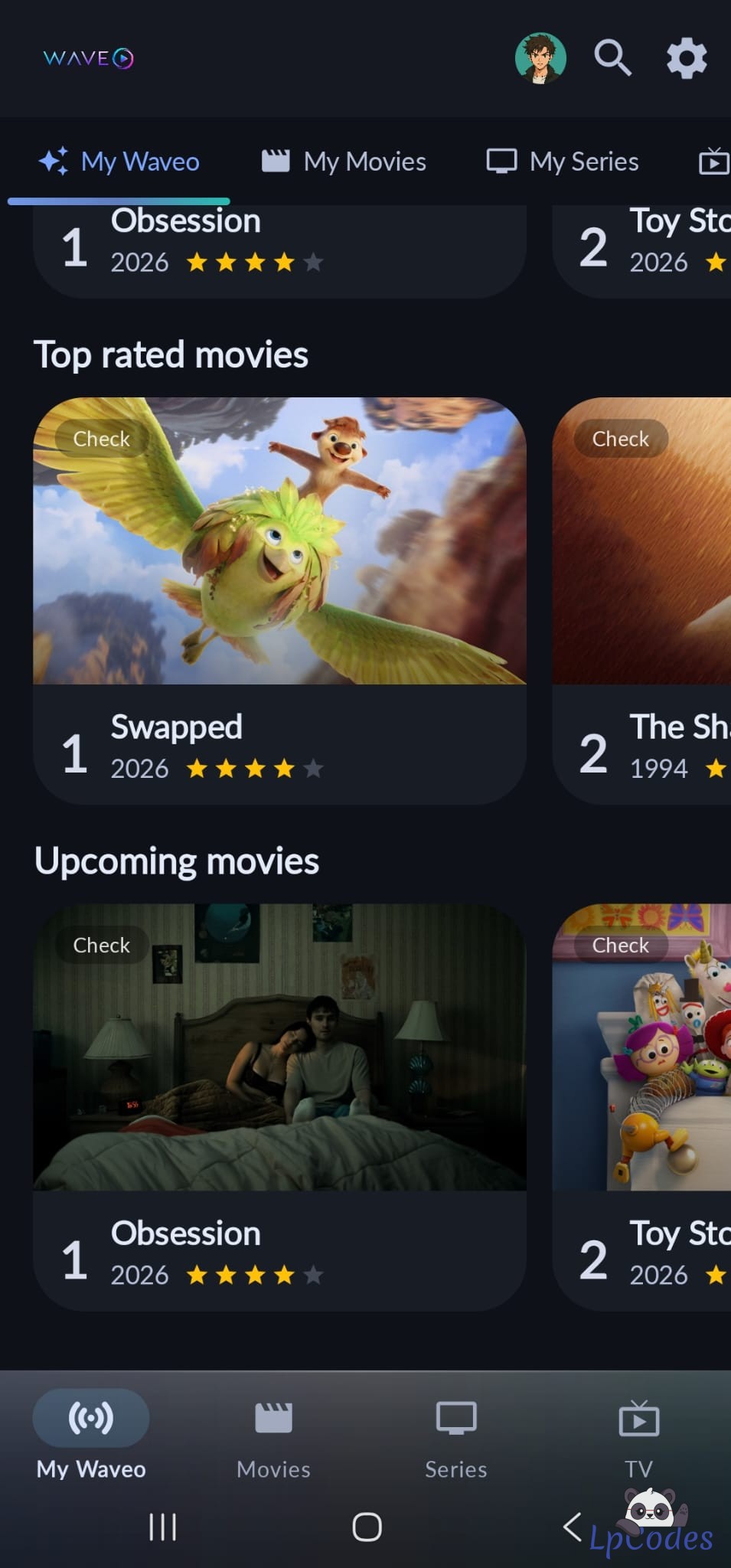Open the Swapped movie card

pos(279,601)
